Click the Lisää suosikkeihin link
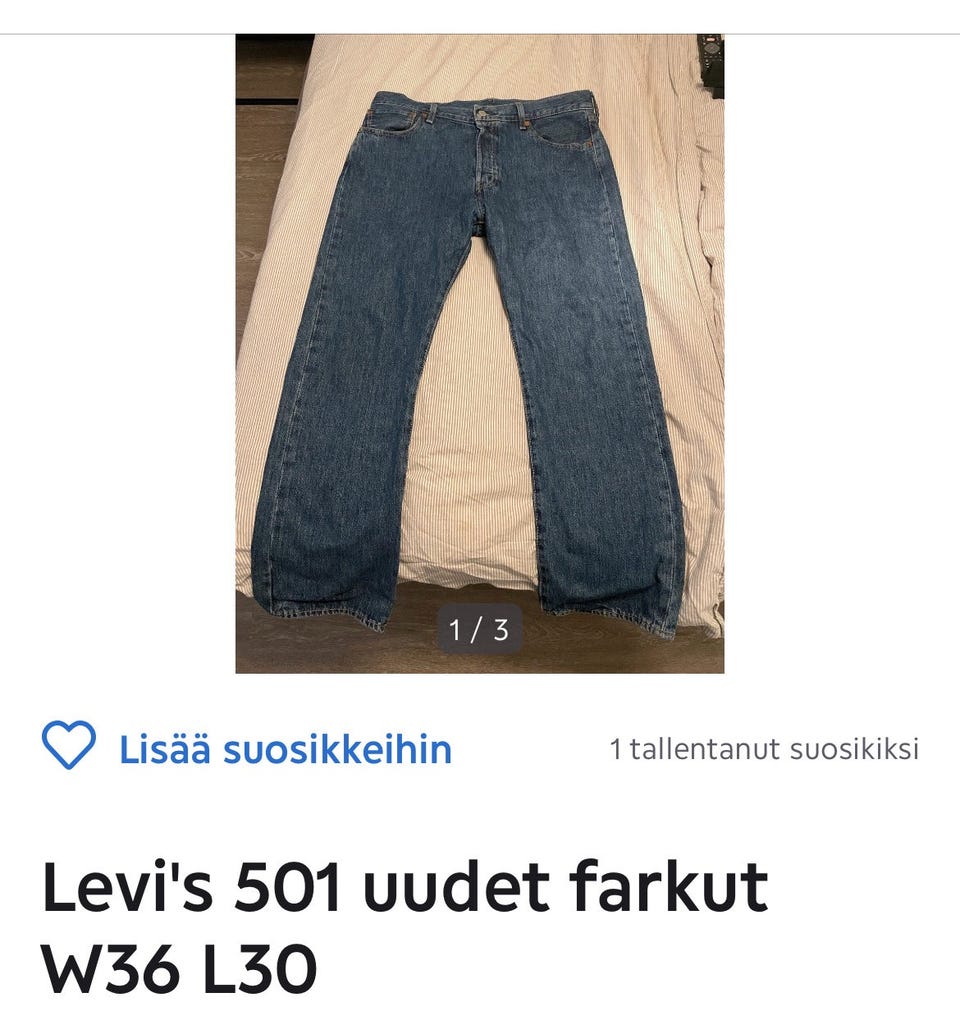960x1034 pixels. [285, 747]
